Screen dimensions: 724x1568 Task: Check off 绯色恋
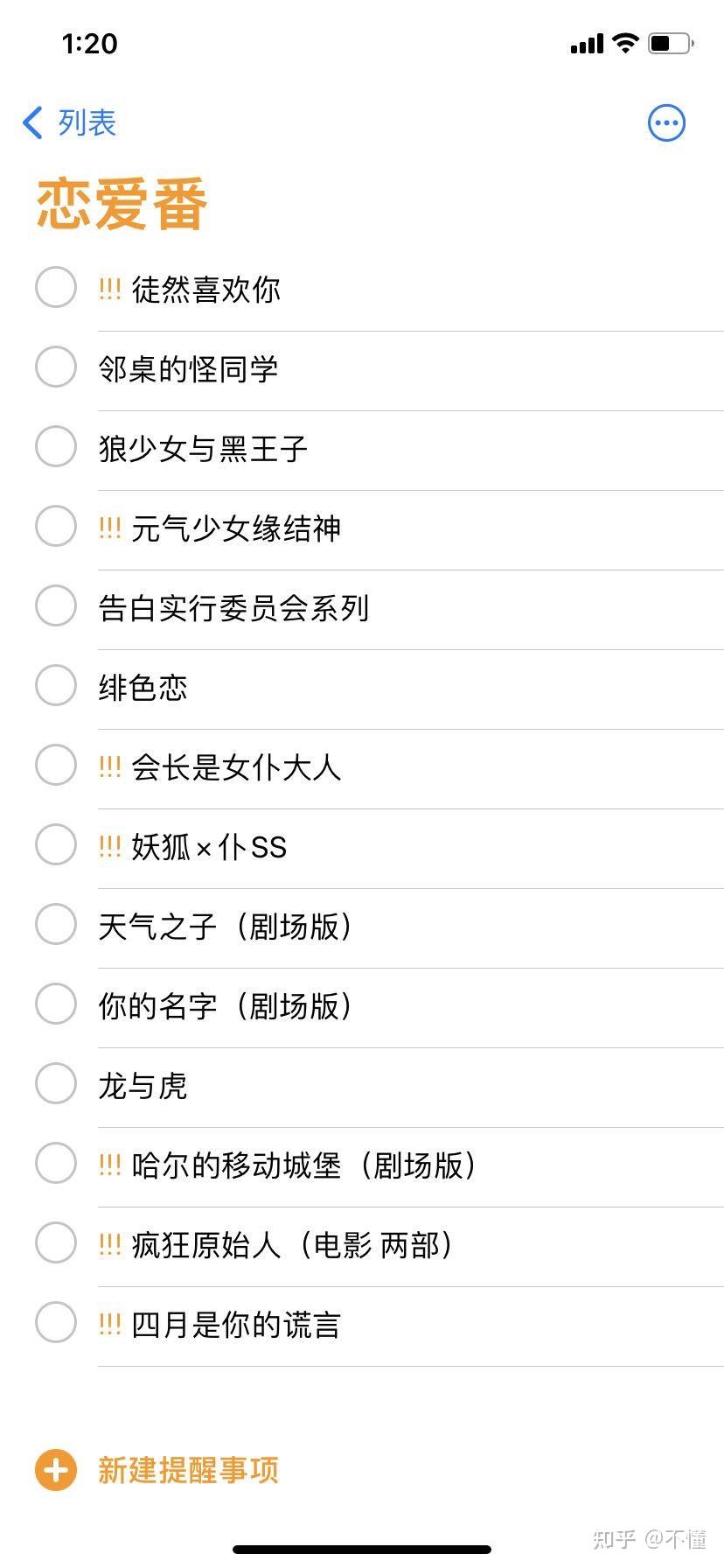point(56,686)
